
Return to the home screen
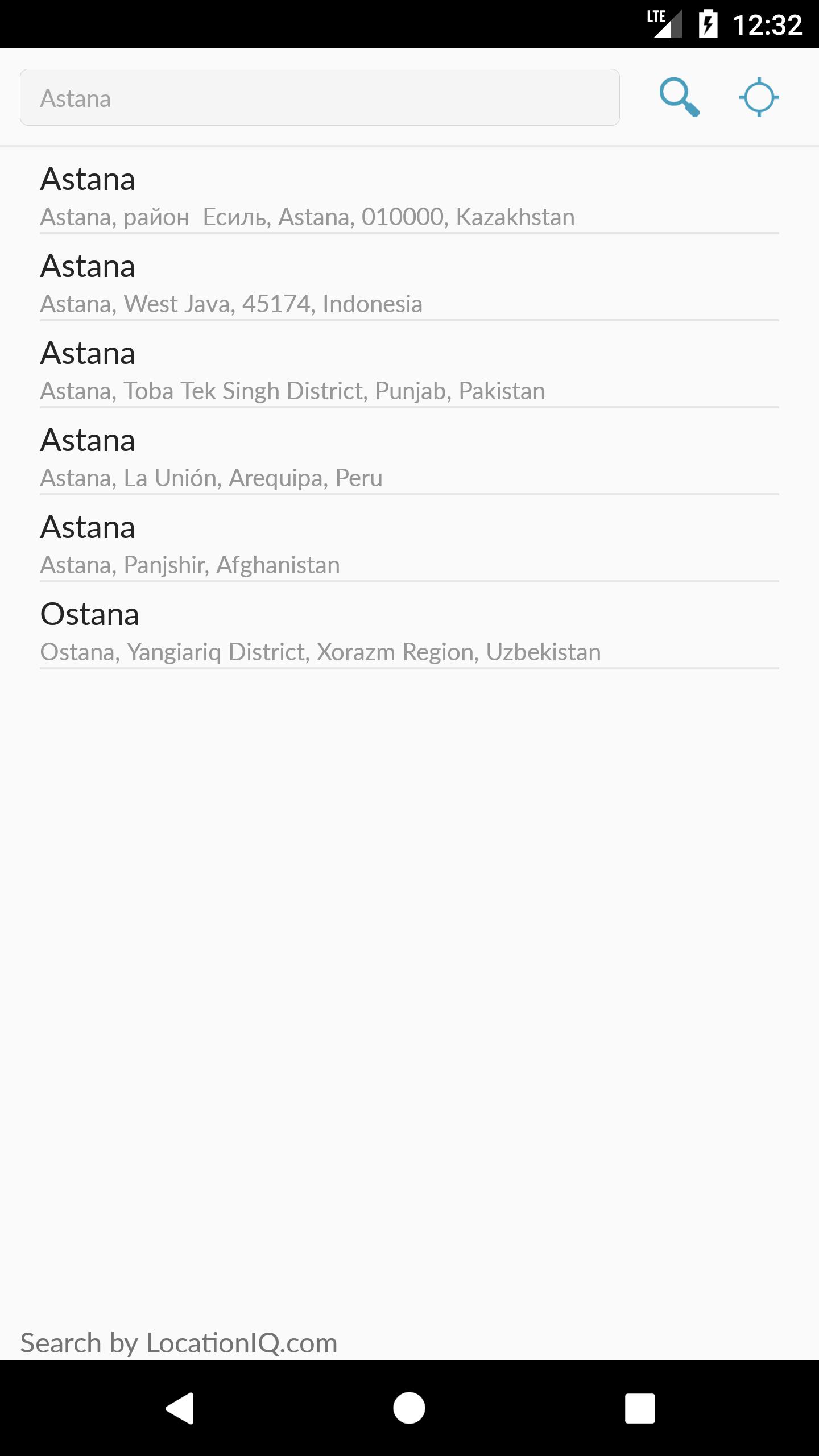coord(409,1408)
